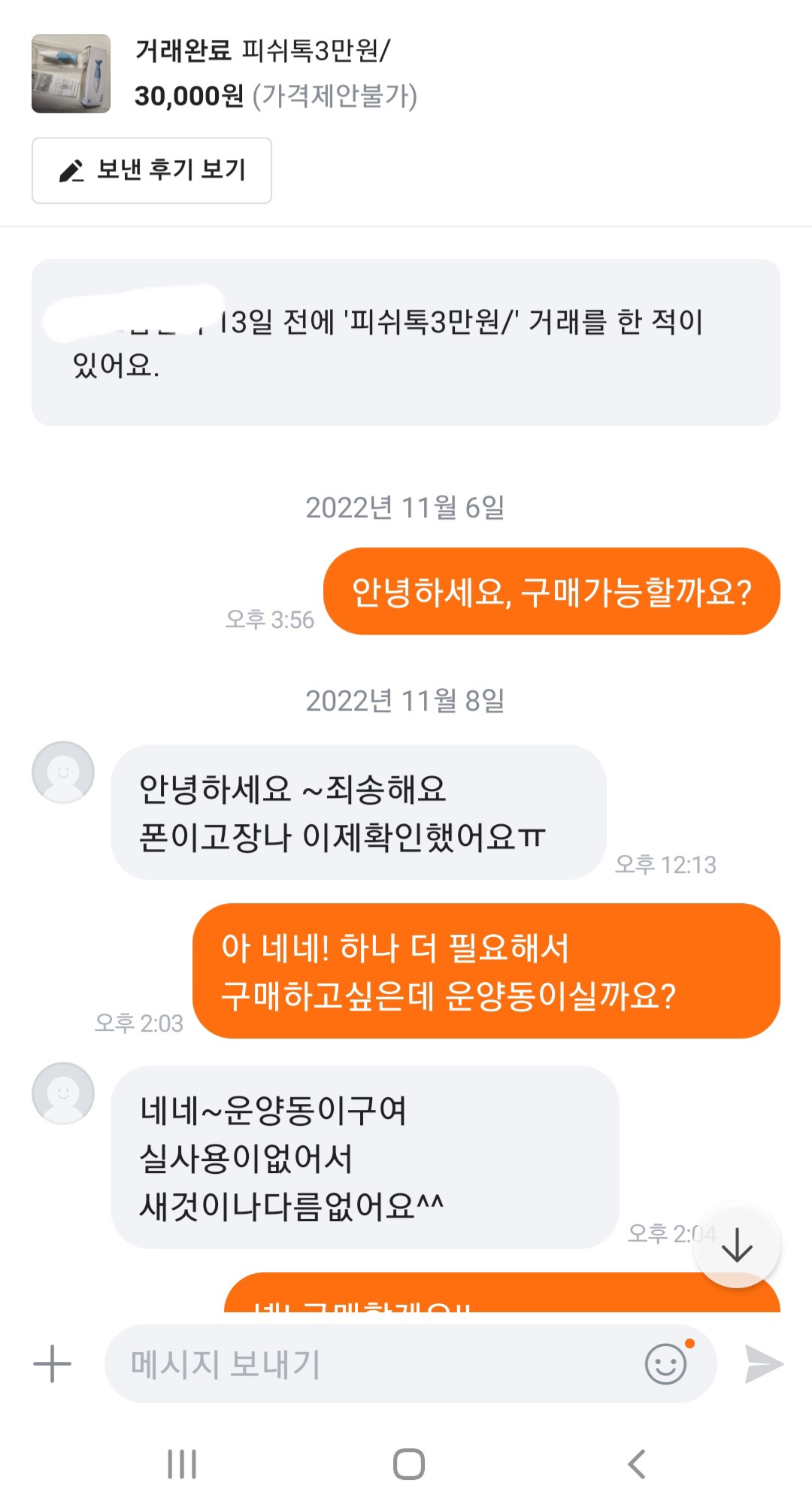The image size is (812, 1510).
Task: Jump to latest message with down arrow
Action: pos(736,1245)
